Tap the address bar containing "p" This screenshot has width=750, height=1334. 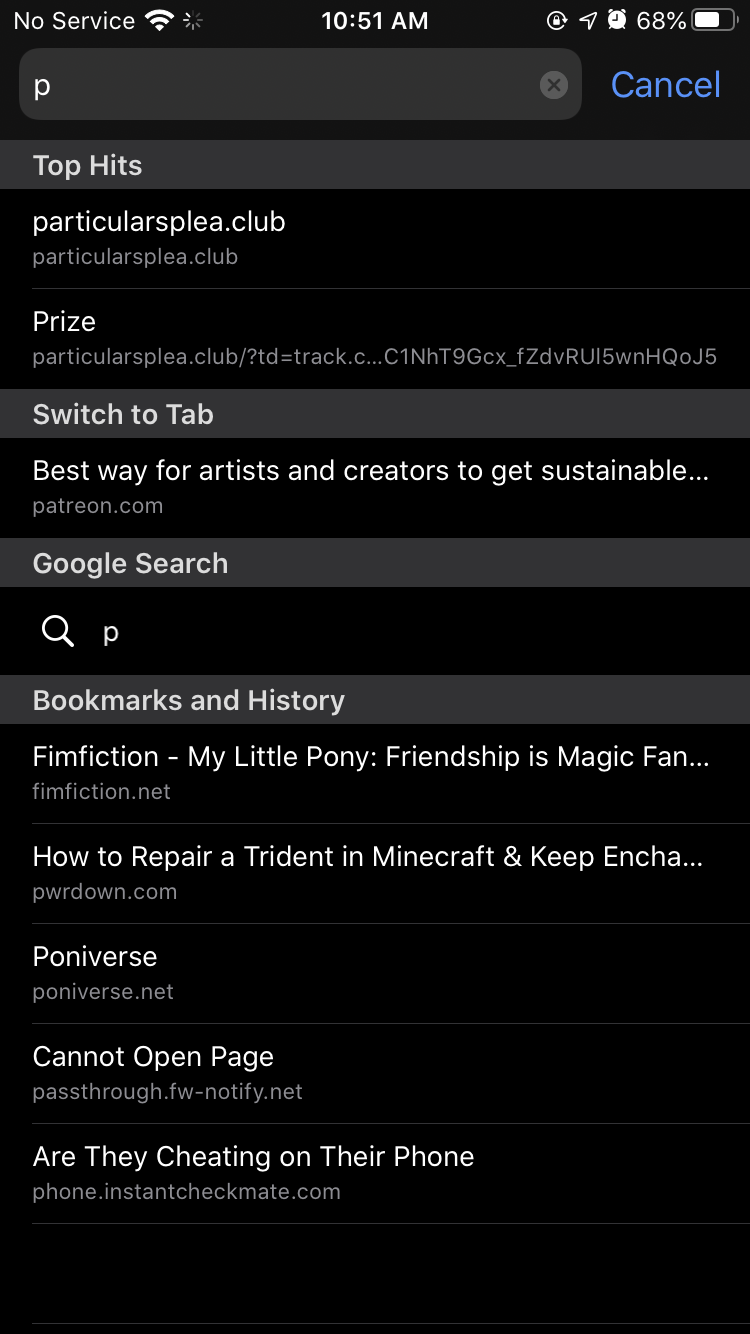280,85
